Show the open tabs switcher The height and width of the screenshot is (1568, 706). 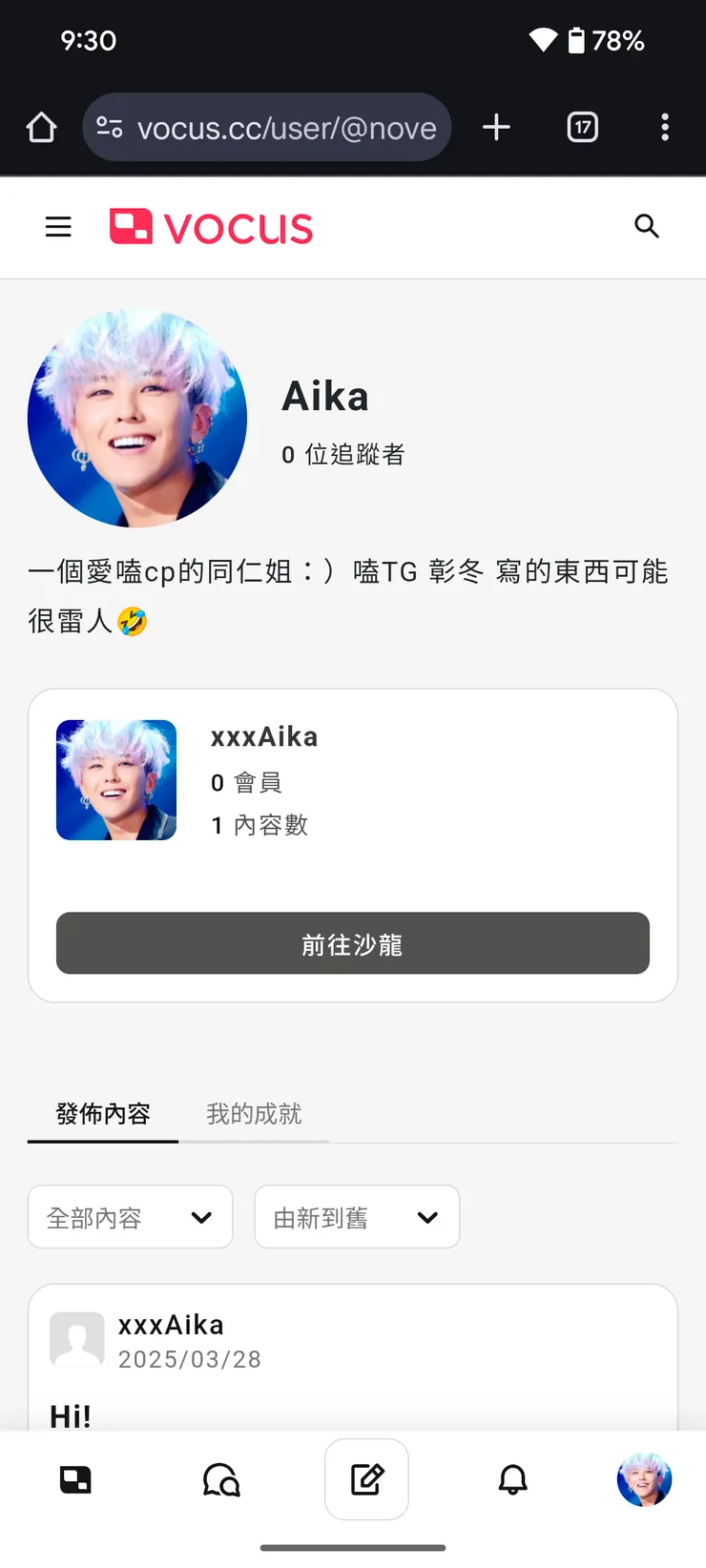[x=583, y=127]
